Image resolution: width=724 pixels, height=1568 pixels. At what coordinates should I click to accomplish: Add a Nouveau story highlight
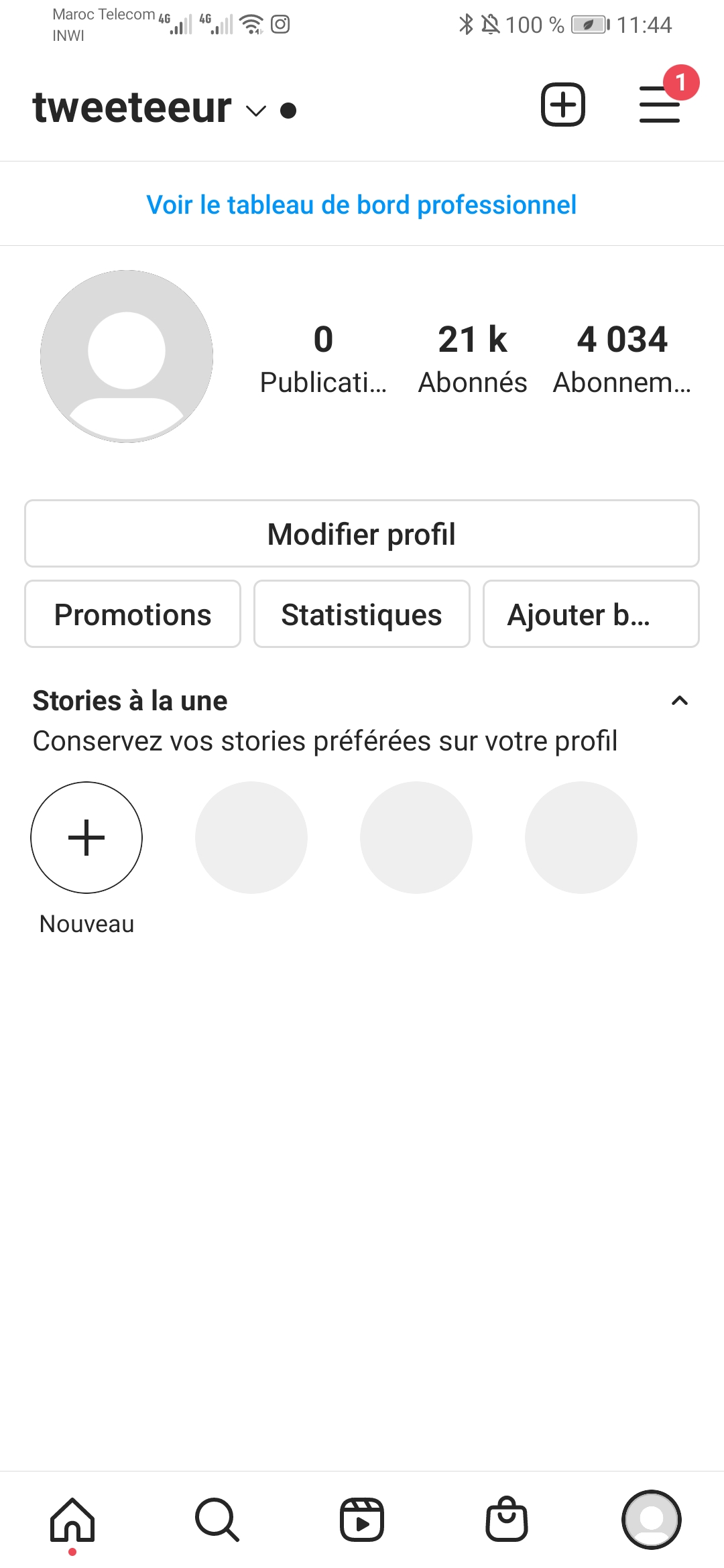pos(86,838)
